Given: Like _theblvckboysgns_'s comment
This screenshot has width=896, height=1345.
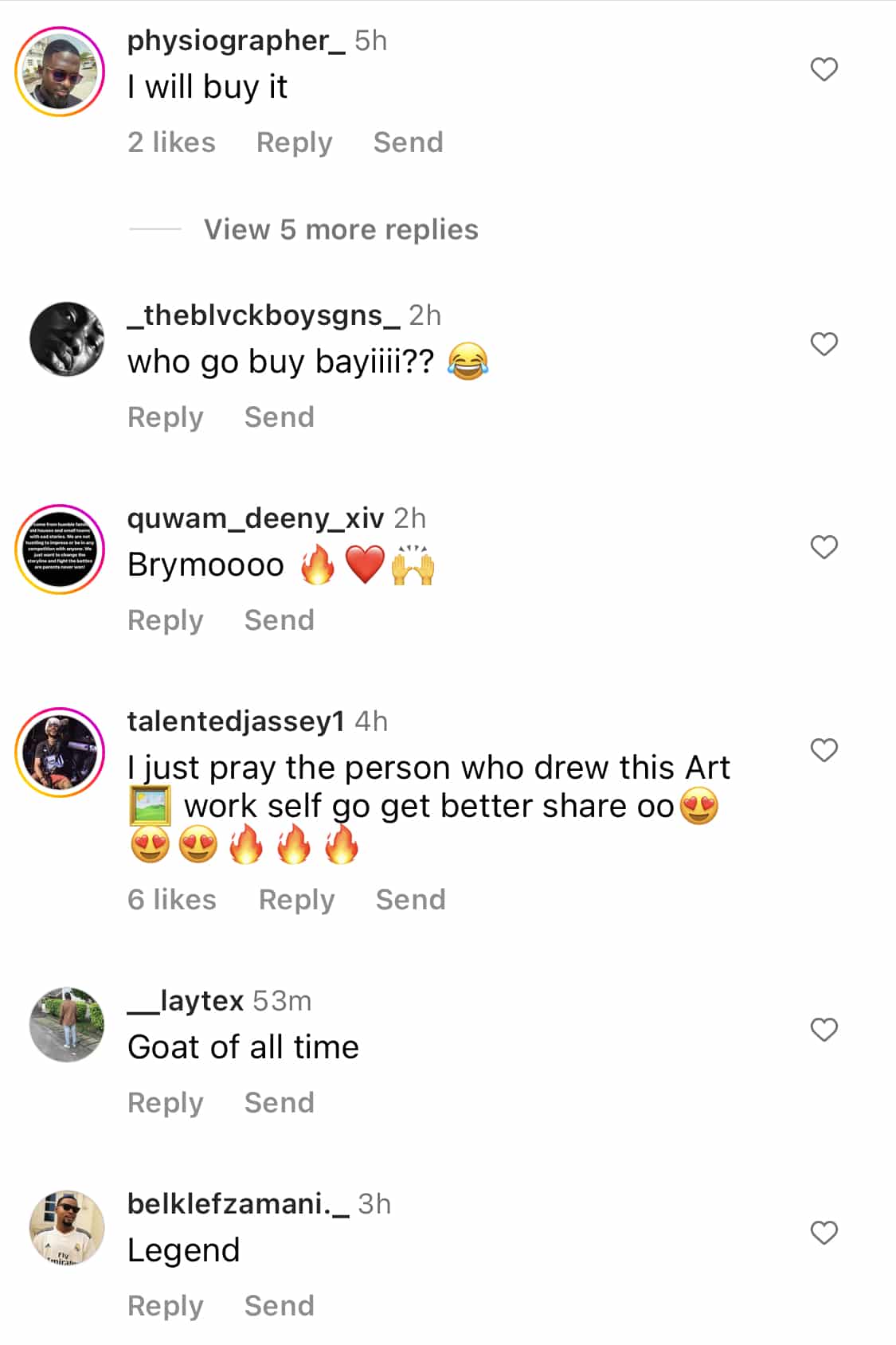Looking at the screenshot, I should coord(824,344).
